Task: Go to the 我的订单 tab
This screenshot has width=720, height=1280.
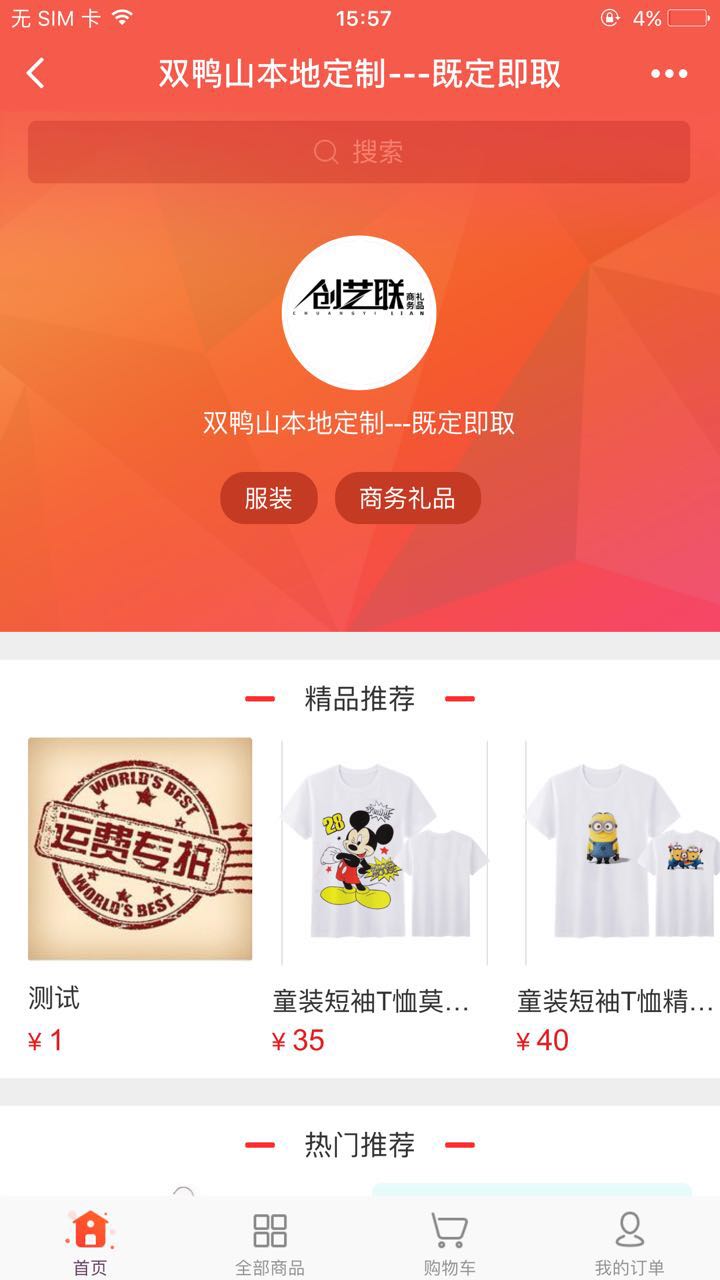Action: [629, 1242]
